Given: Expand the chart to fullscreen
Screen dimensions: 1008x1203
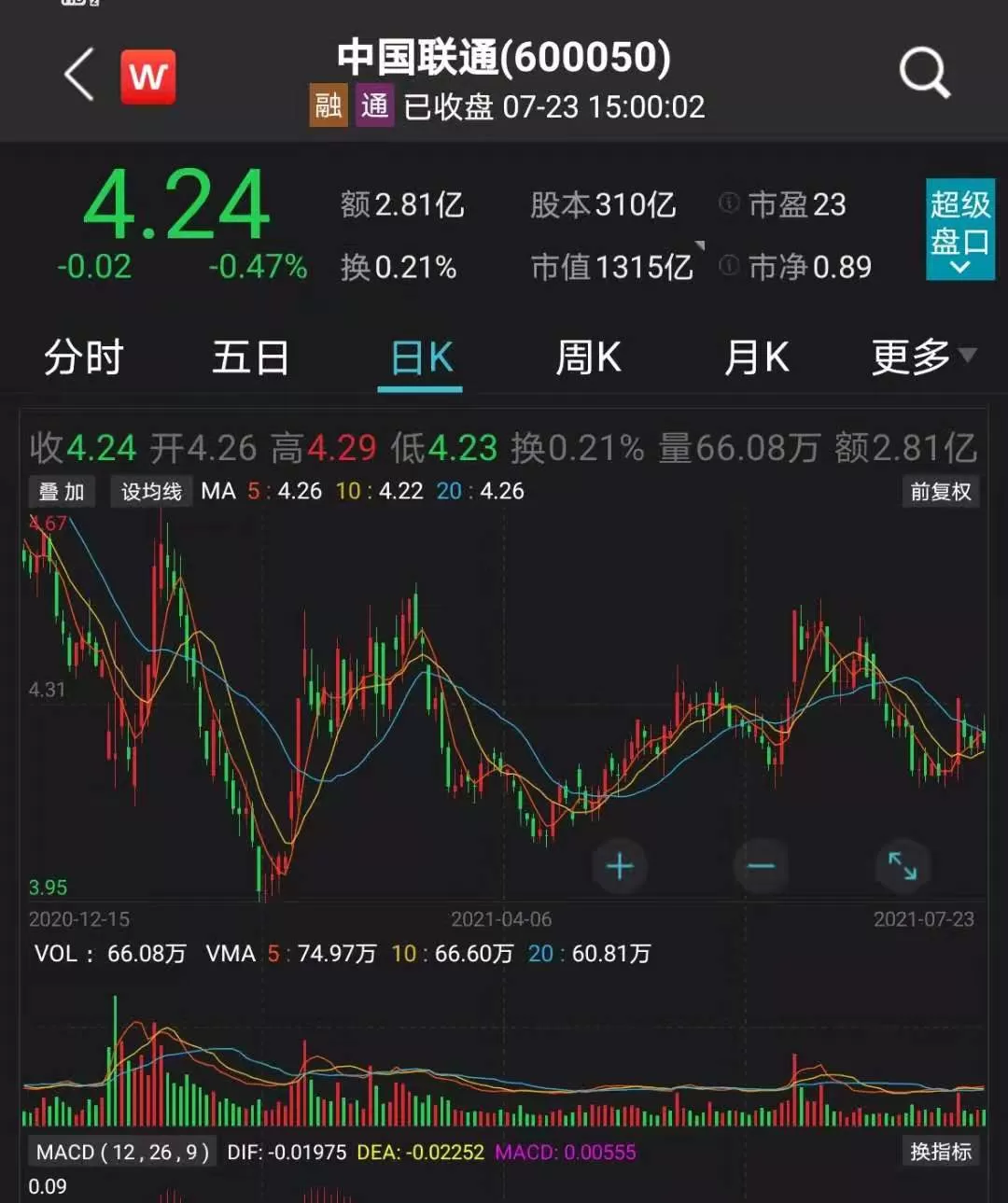Looking at the screenshot, I should [903, 866].
